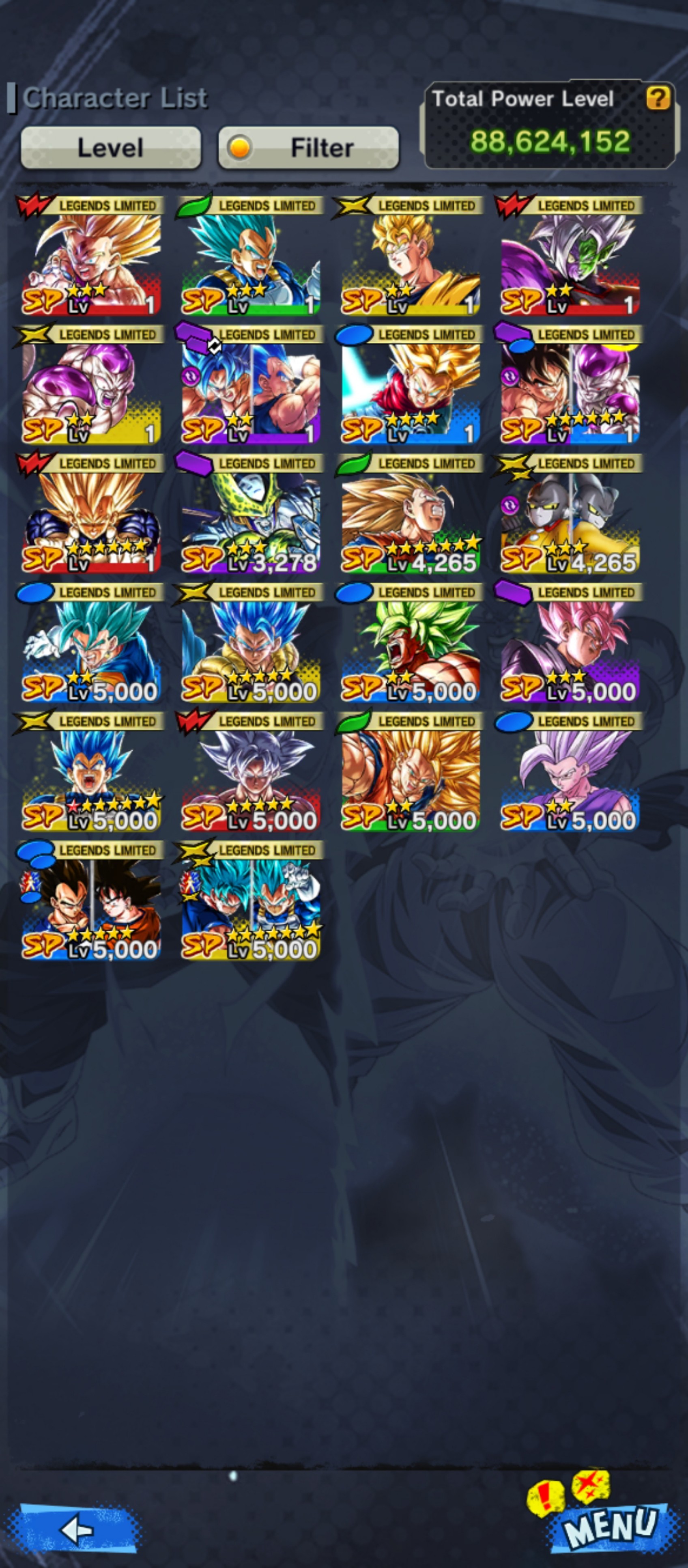Open Total Power Level help icon
This screenshot has height=1568, width=688.
[658, 98]
